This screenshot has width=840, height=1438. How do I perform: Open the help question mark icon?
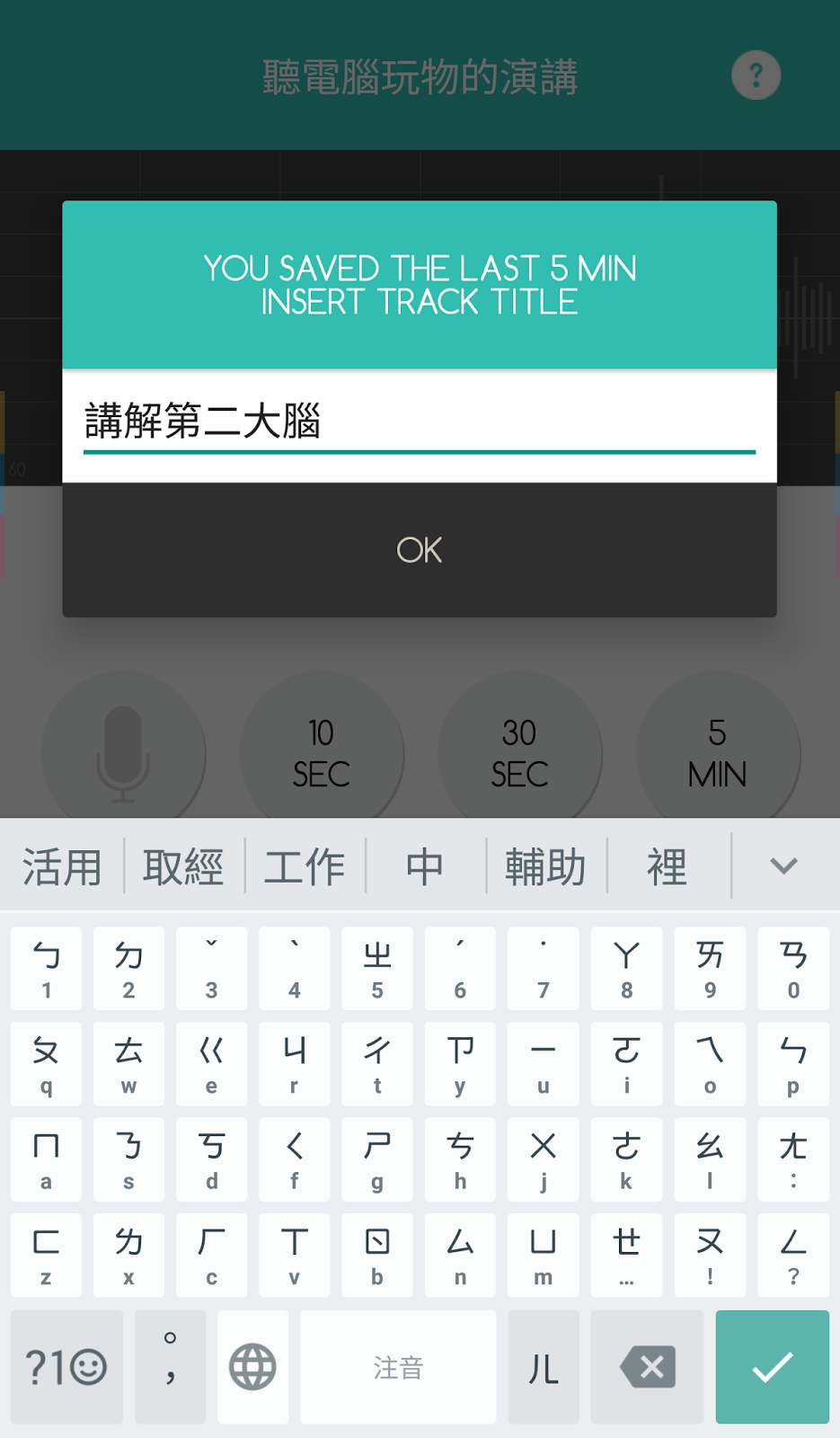[x=756, y=75]
